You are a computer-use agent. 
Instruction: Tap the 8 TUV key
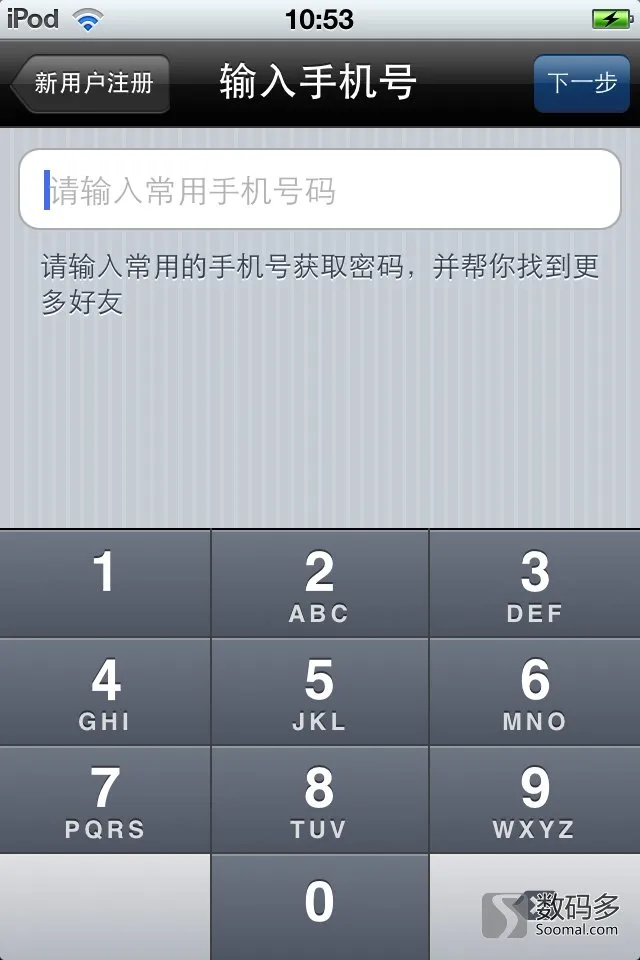pyautogui.click(x=320, y=800)
